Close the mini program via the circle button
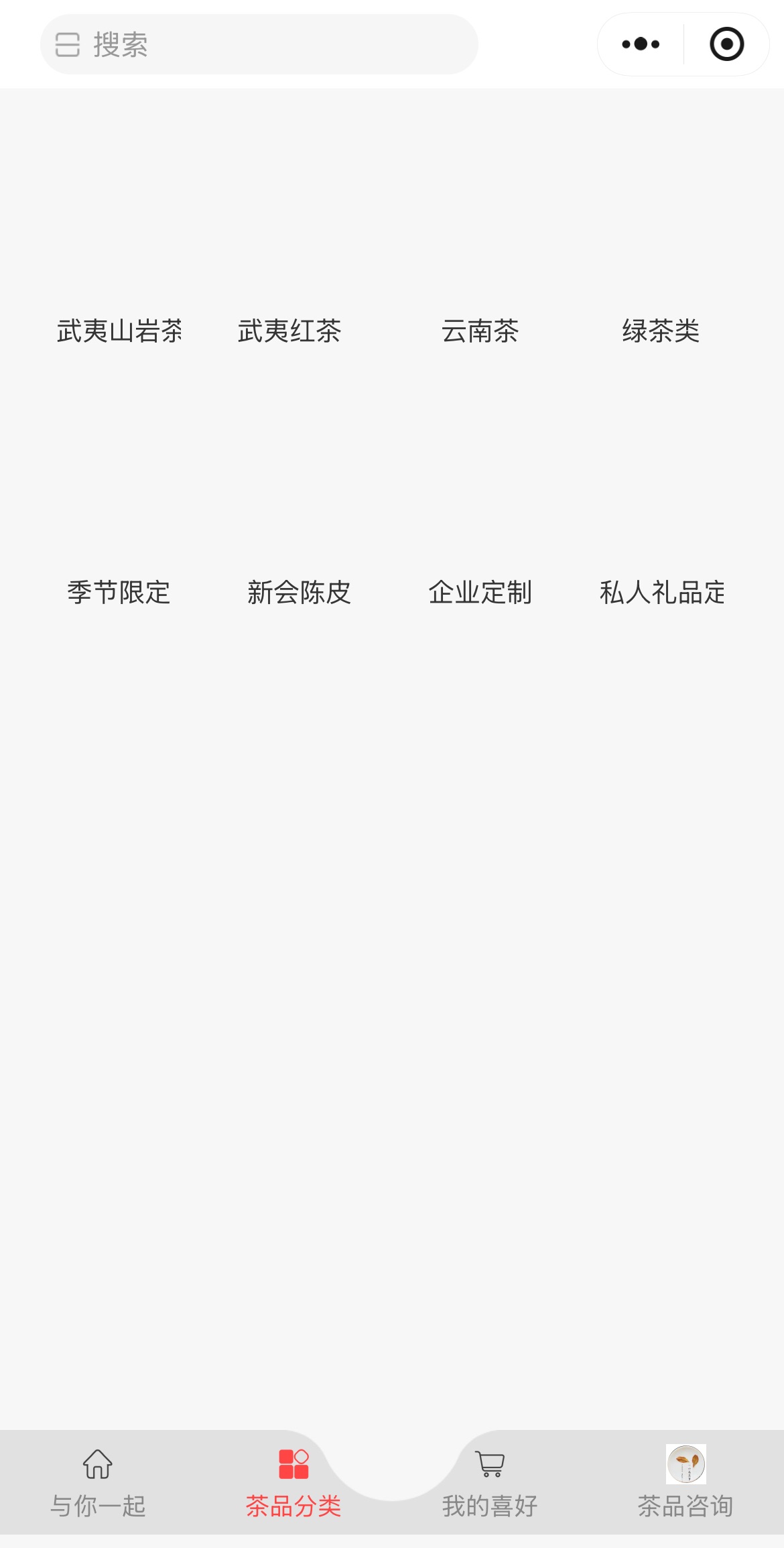The width and height of the screenshot is (784, 1548). (x=726, y=44)
